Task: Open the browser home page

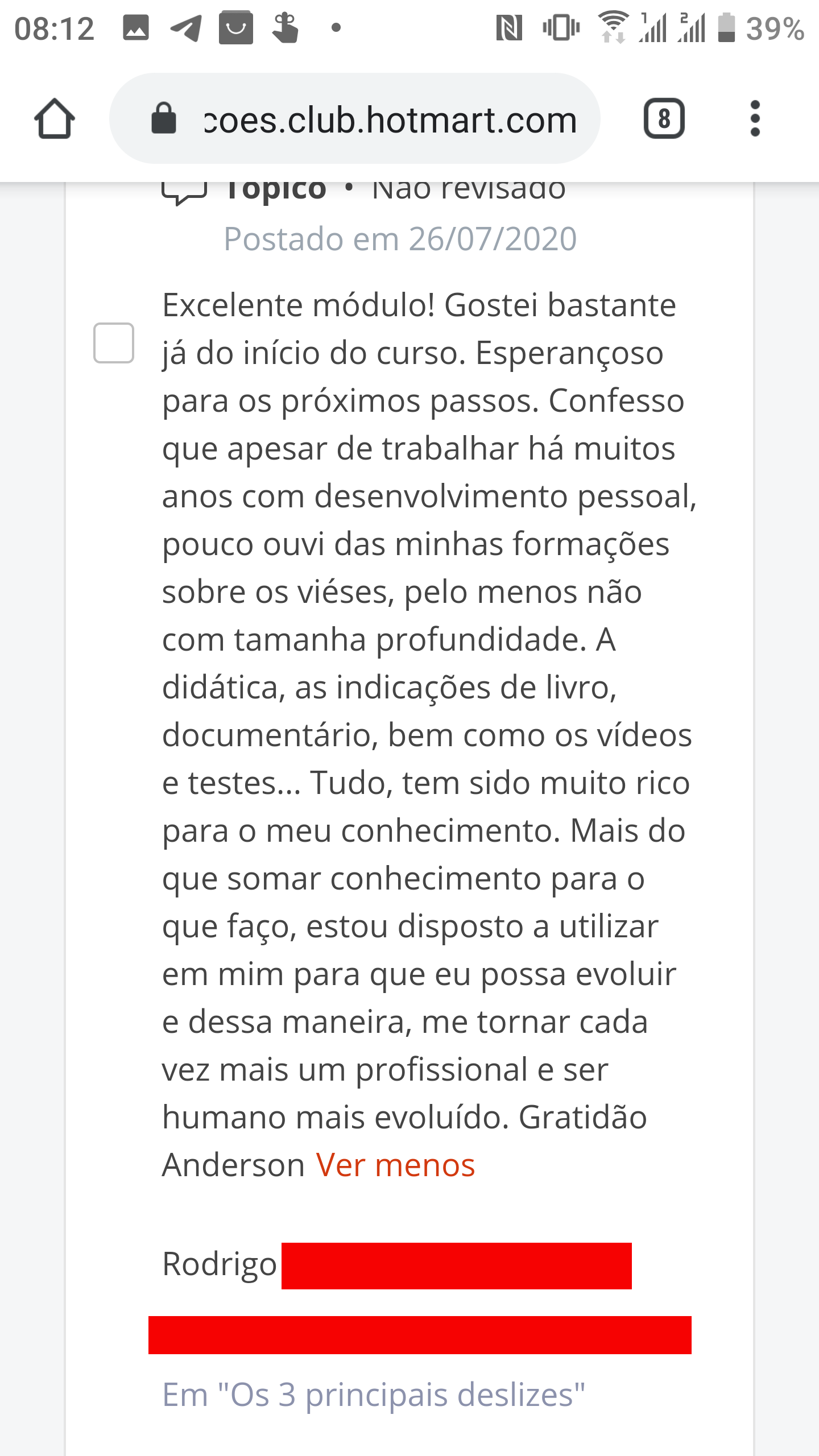Action: pos(55,119)
